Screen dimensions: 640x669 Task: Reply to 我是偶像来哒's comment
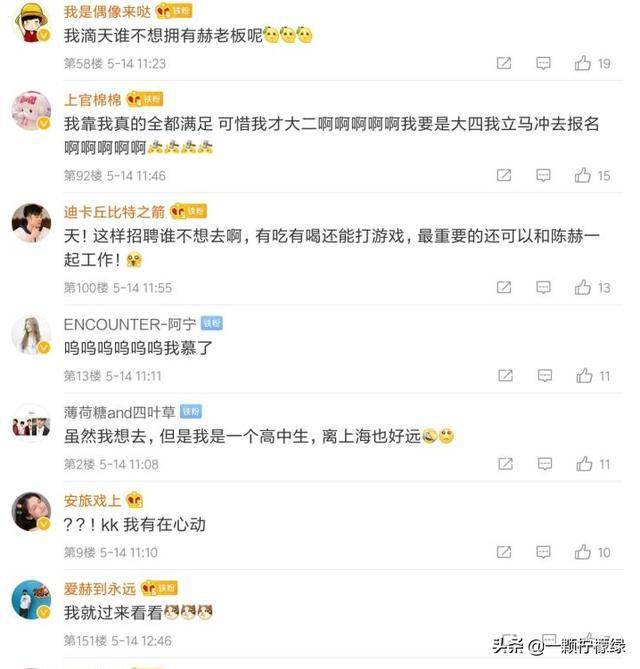(543, 63)
